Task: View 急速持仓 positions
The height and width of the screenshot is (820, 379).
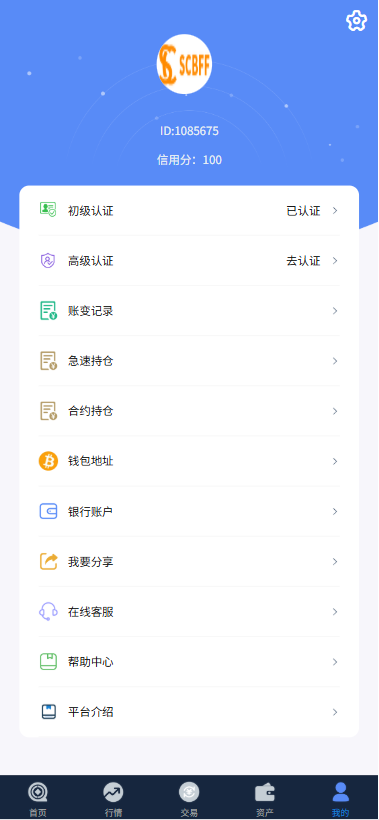Action: point(189,361)
